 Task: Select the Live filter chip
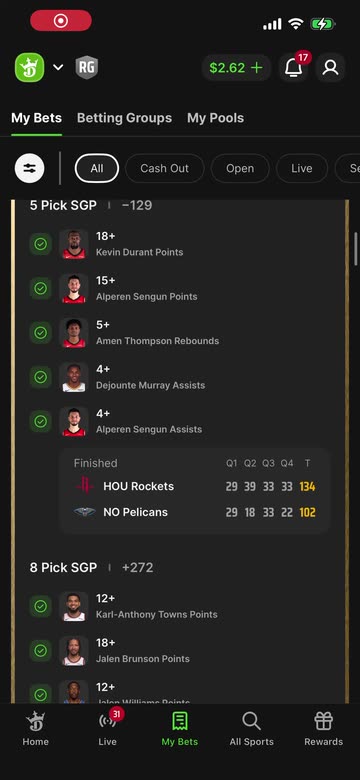click(x=302, y=169)
